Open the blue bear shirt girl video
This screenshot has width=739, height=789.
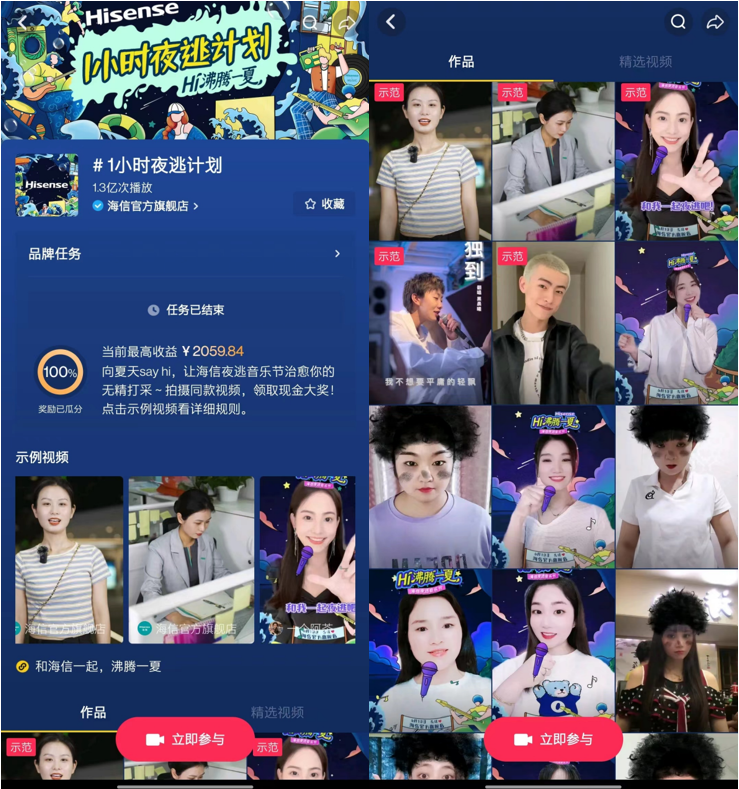pyautogui.click(x=552, y=650)
